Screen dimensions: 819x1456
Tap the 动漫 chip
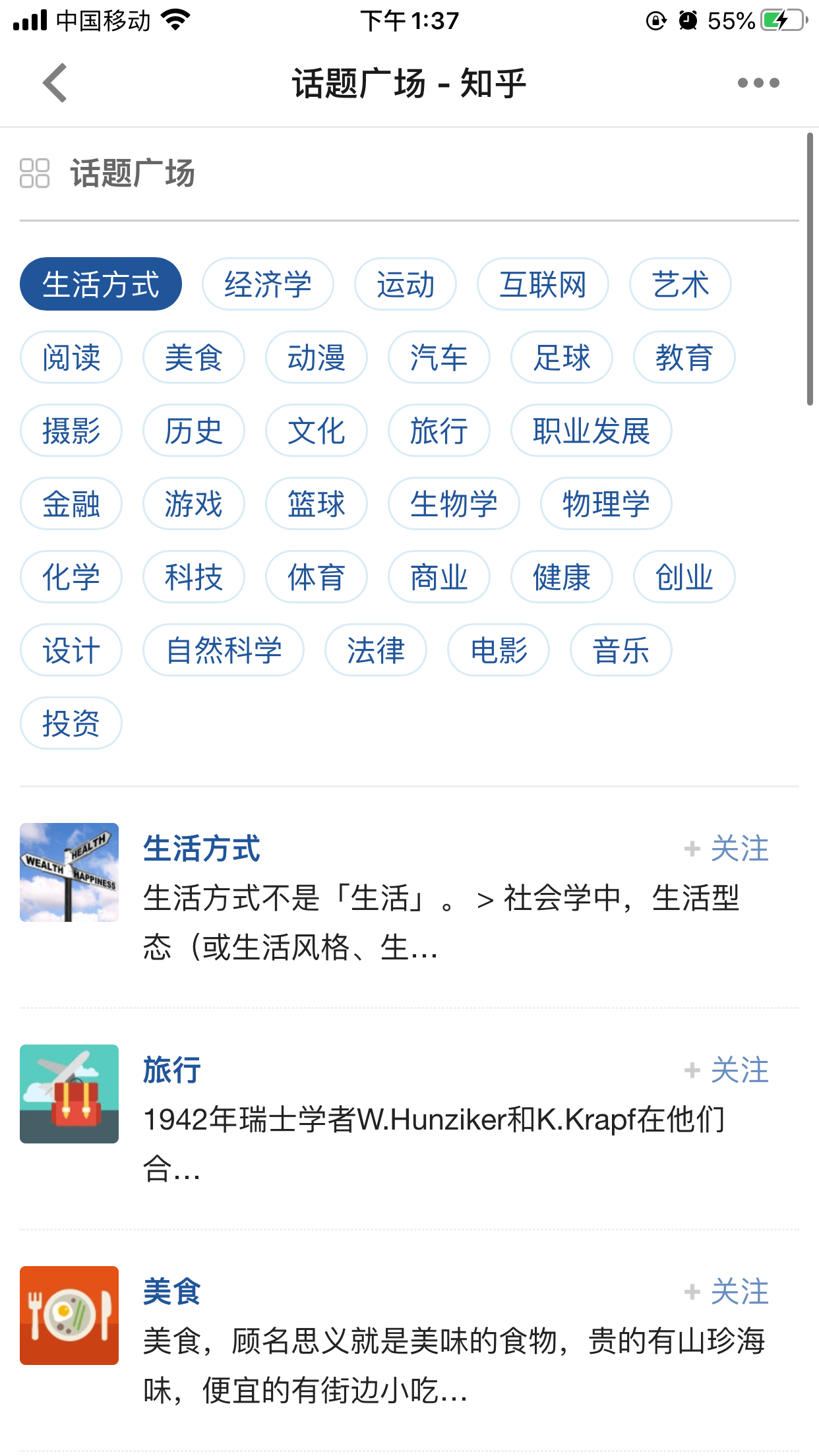[x=316, y=357]
